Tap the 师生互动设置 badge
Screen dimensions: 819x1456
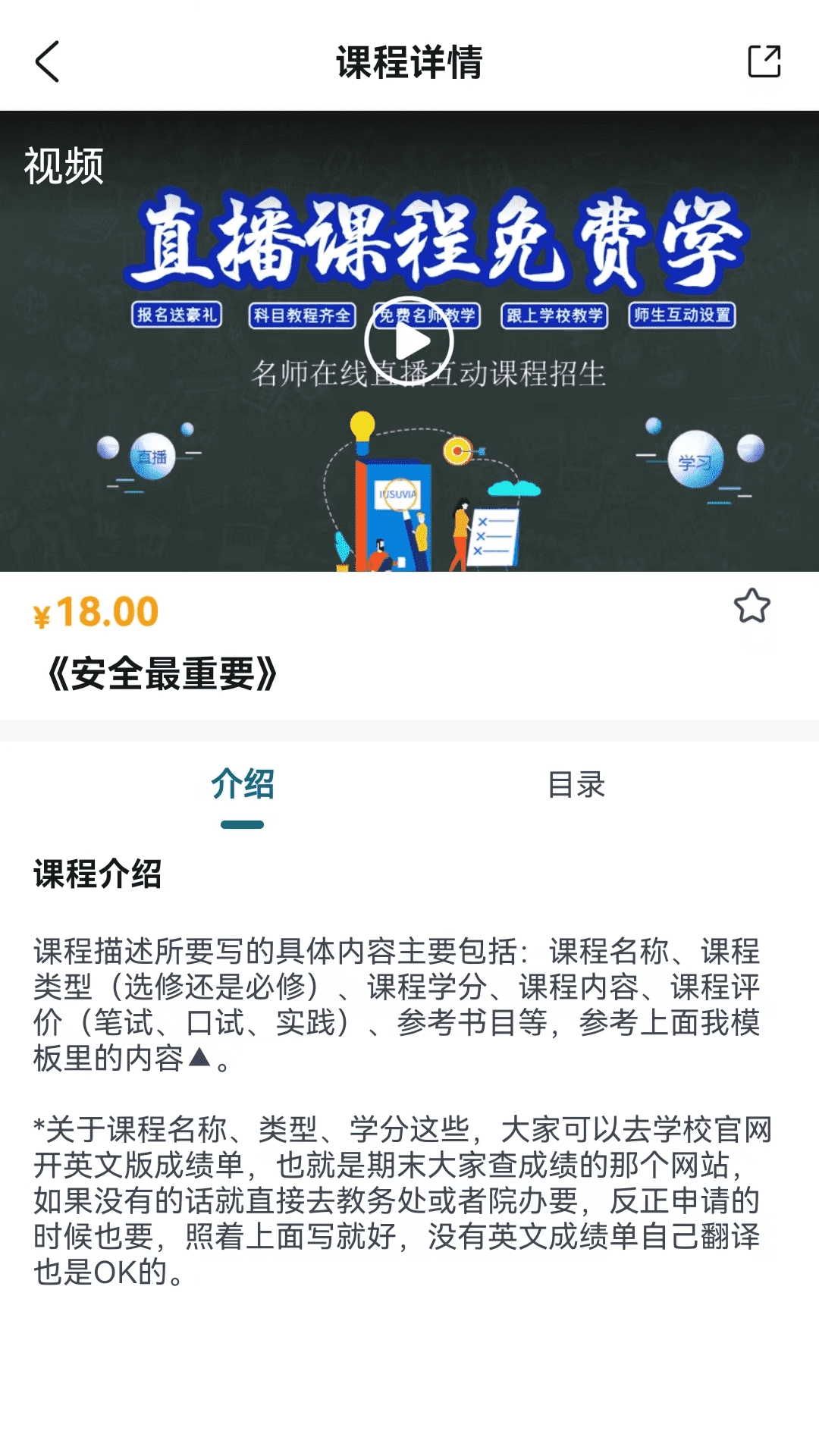[x=681, y=317]
